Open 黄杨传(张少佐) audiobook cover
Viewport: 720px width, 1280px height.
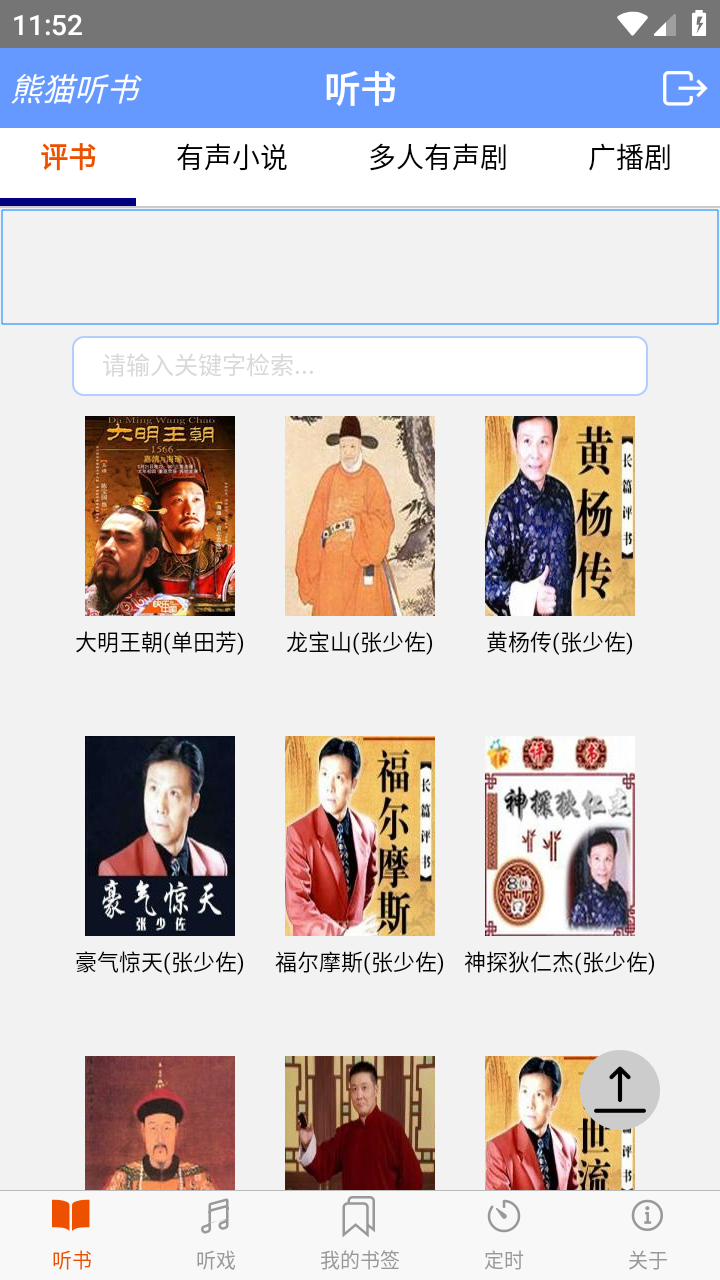point(559,515)
